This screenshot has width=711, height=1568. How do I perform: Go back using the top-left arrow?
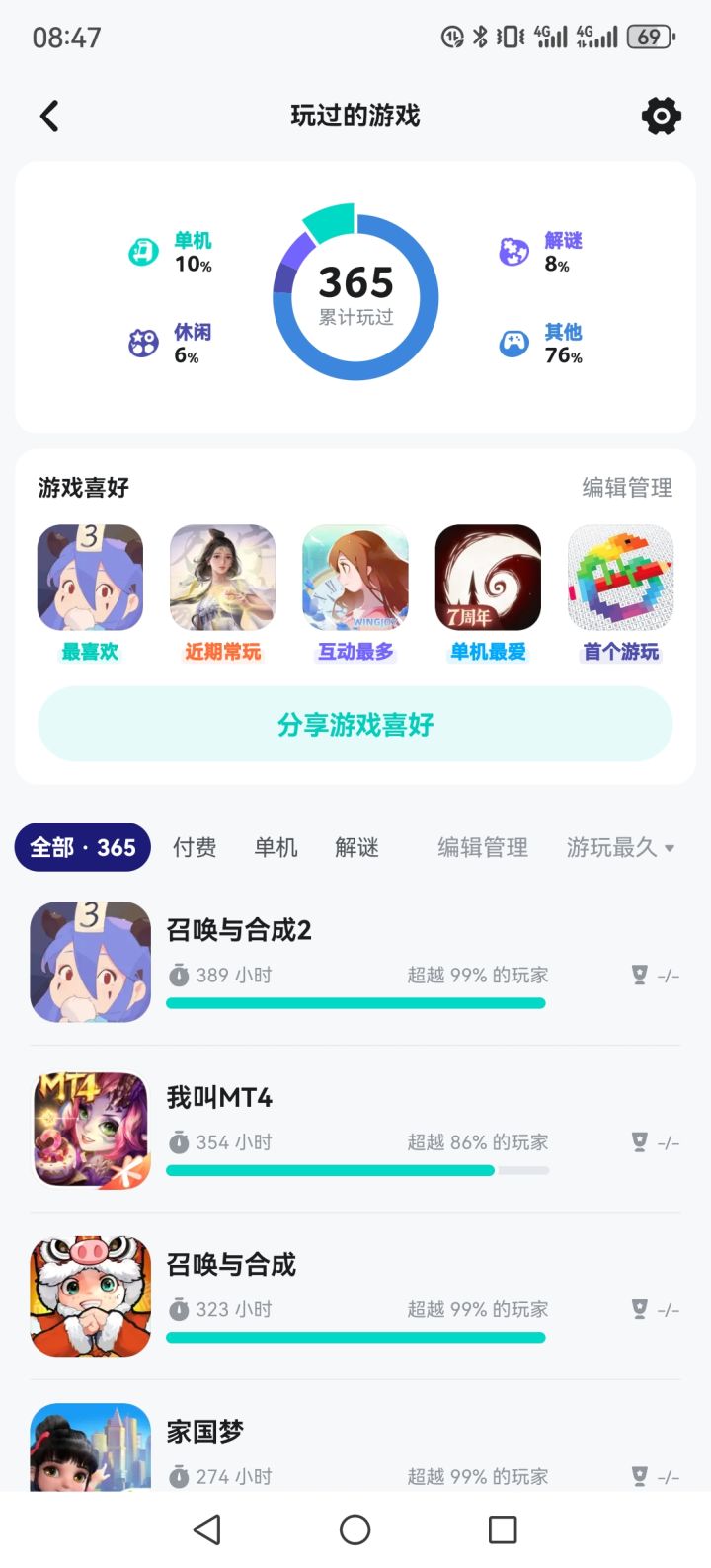[x=49, y=117]
